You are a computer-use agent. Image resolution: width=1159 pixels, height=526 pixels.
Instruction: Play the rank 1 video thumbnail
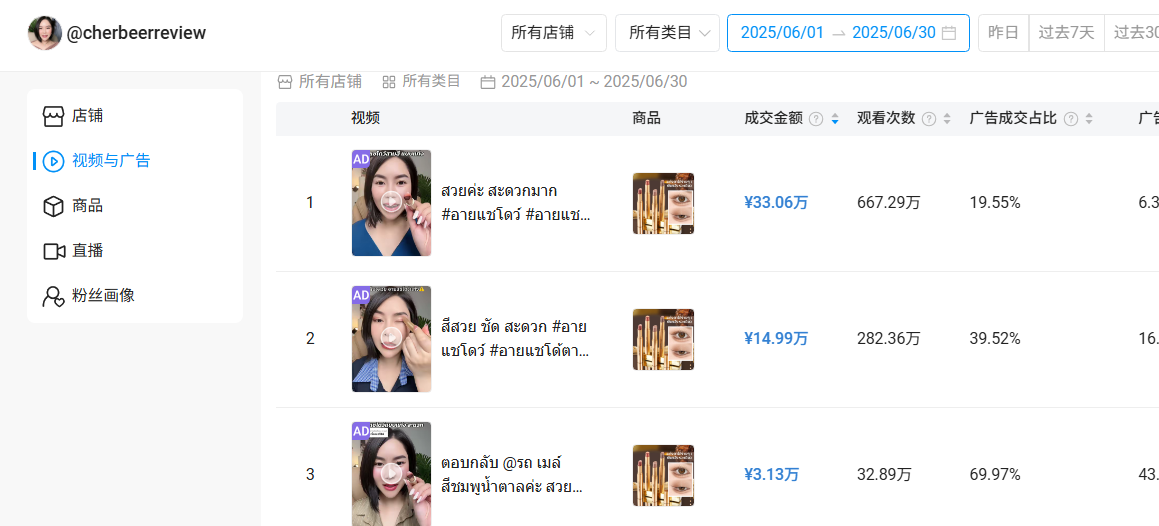point(391,203)
